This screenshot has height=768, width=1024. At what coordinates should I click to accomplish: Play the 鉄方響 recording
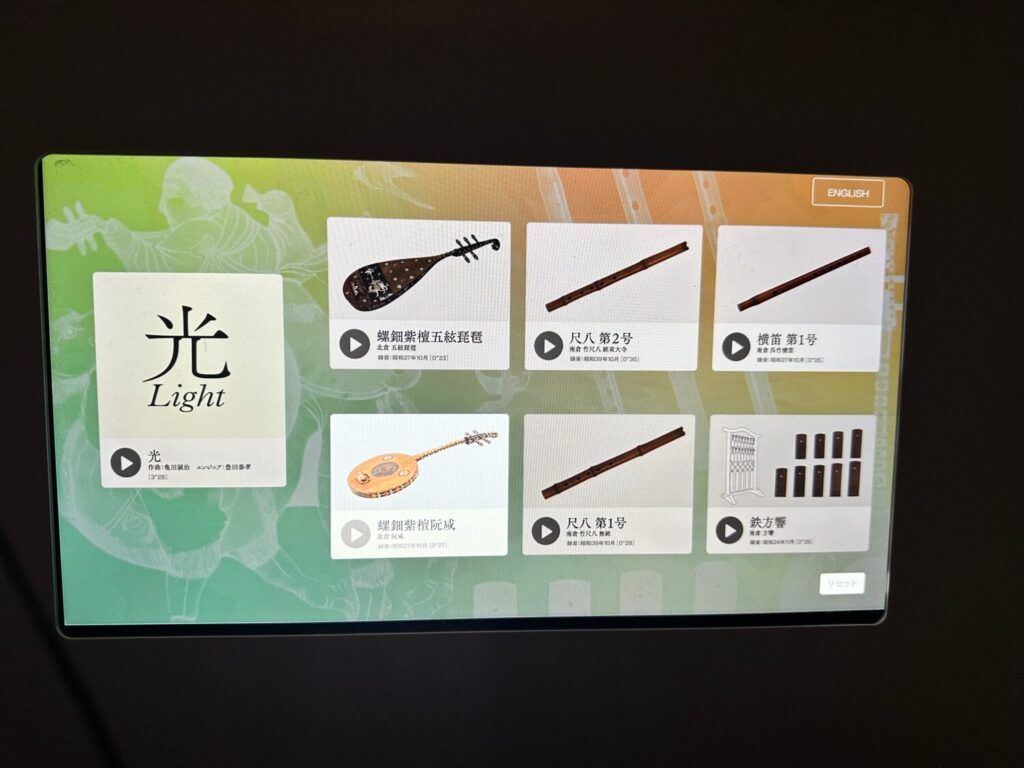(729, 530)
